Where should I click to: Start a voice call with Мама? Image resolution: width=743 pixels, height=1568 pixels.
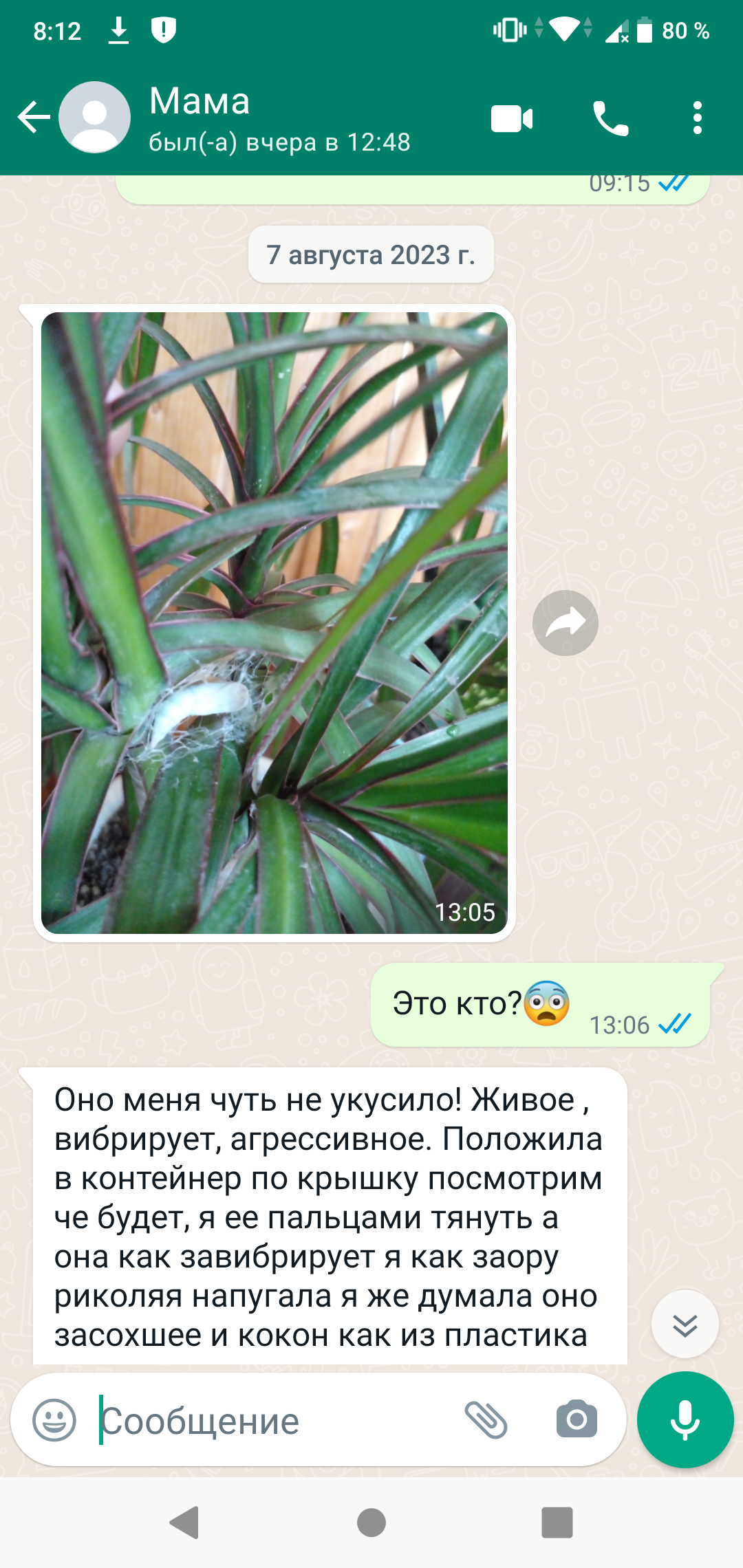point(610,118)
